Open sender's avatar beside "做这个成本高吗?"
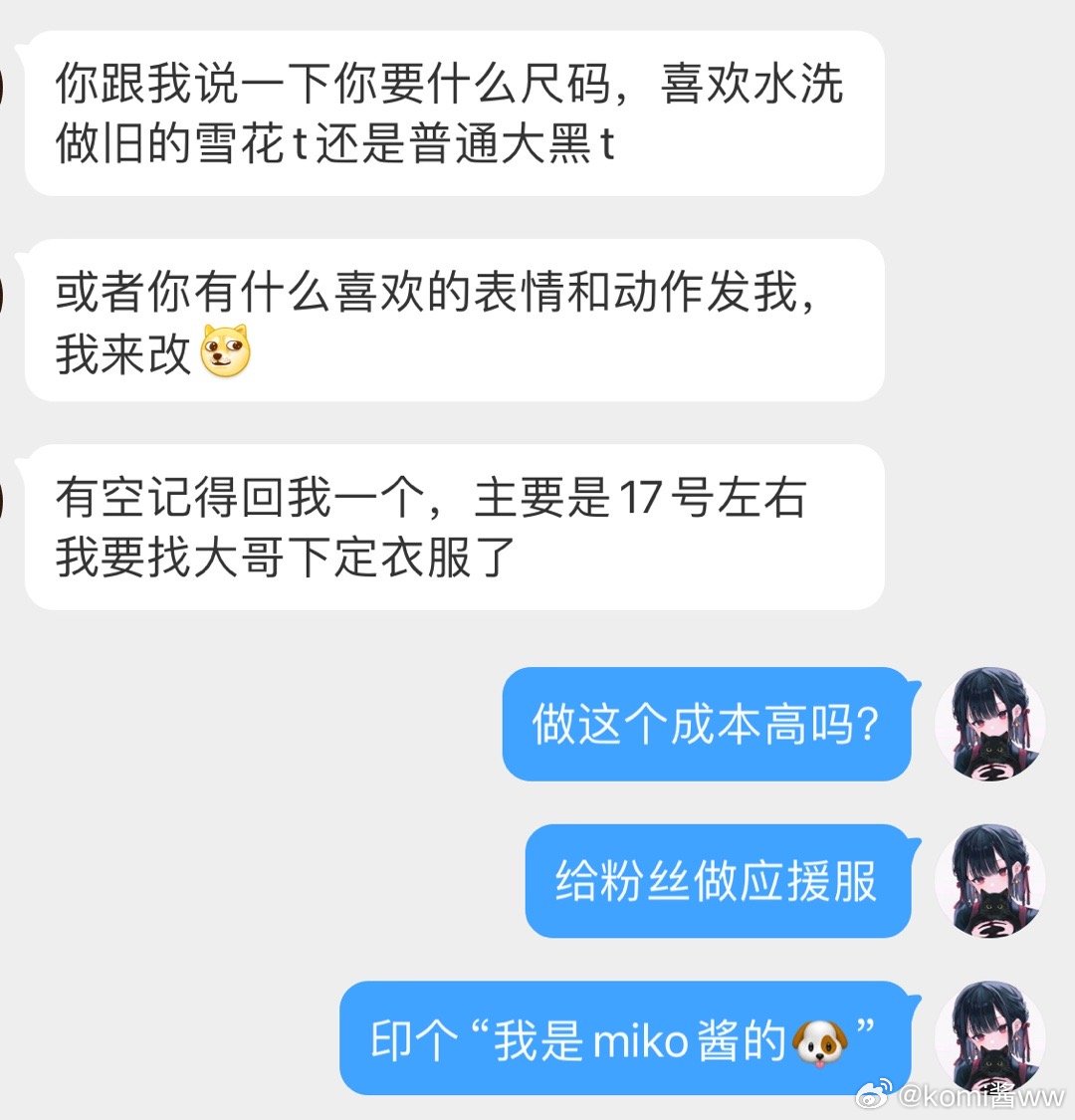The height and width of the screenshot is (1120, 1075). (x=989, y=724)
